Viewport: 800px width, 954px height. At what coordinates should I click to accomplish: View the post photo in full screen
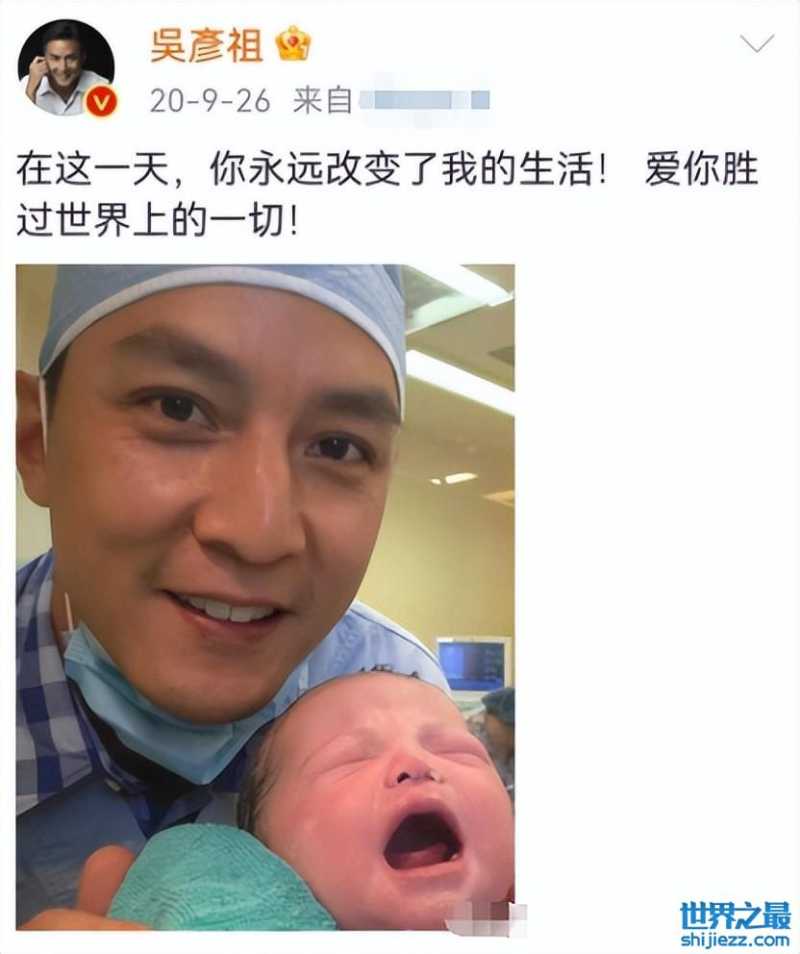click(x=265, y=596)
